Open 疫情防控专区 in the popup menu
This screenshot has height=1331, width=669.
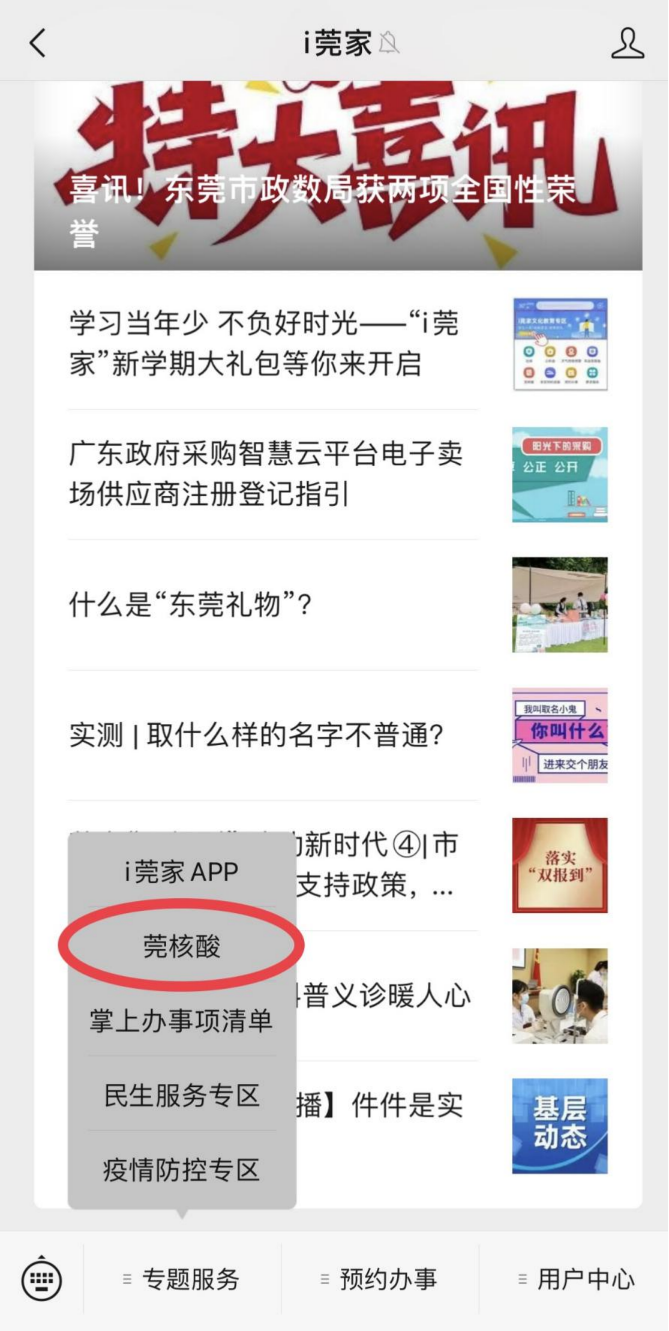tap(181, 1169)
